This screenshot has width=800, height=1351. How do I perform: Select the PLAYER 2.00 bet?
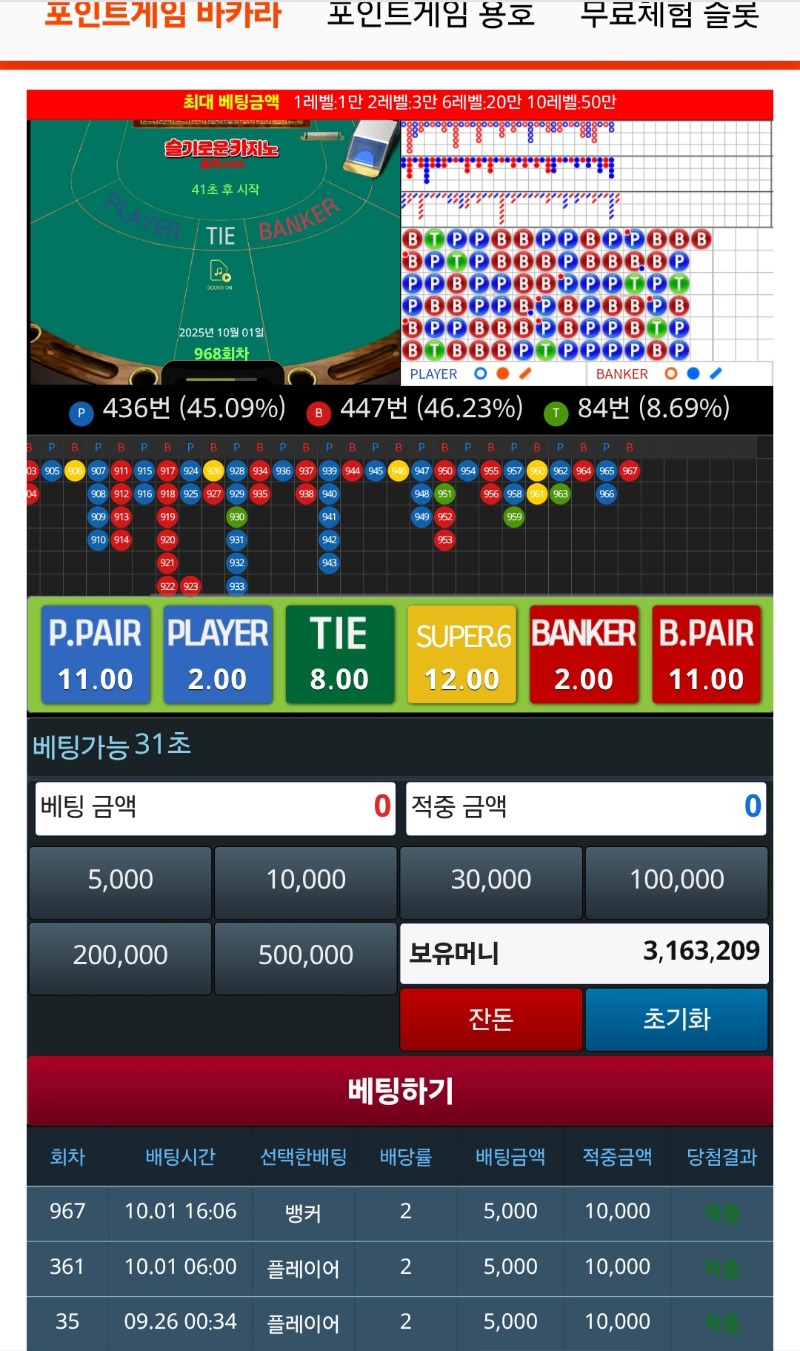click(218, 654)
